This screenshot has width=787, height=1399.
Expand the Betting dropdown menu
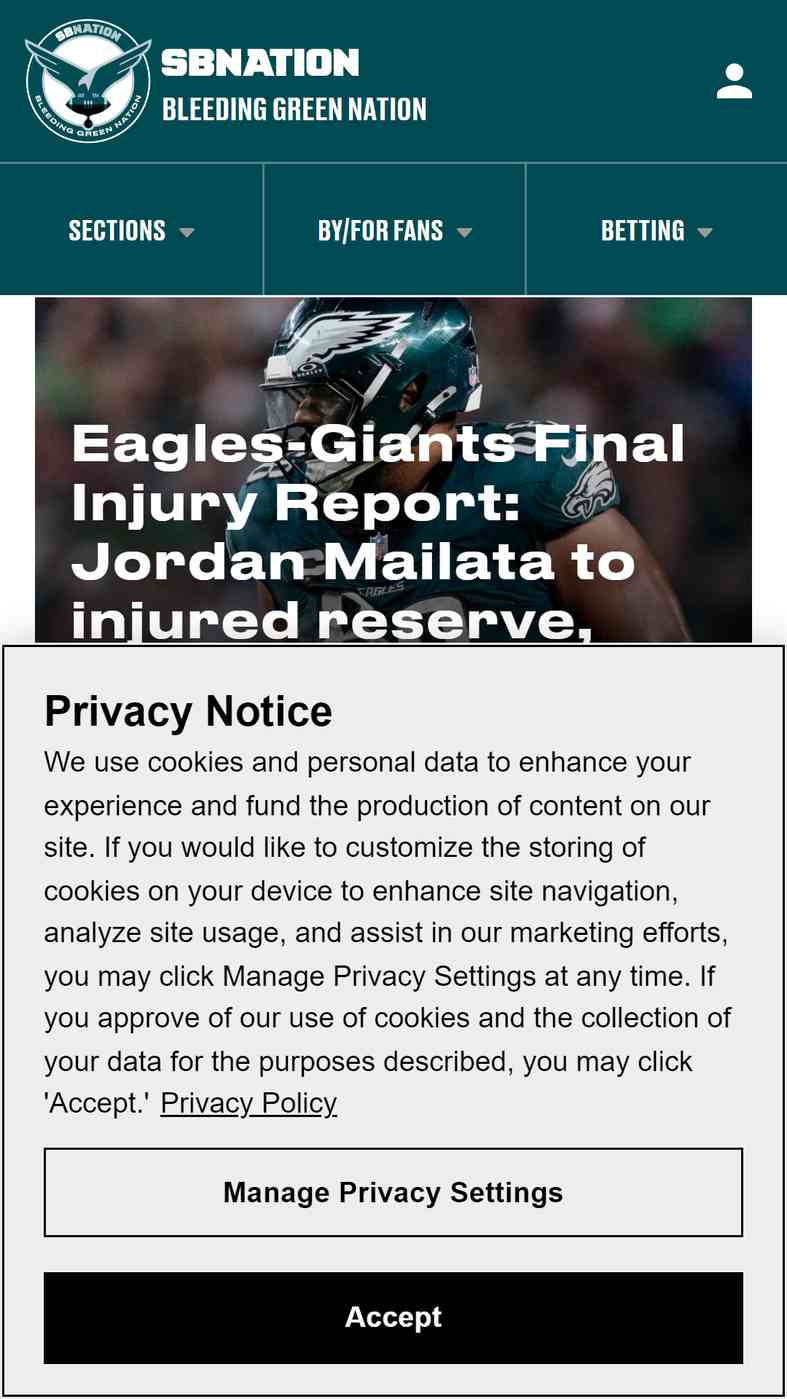[x=657, y=230]
